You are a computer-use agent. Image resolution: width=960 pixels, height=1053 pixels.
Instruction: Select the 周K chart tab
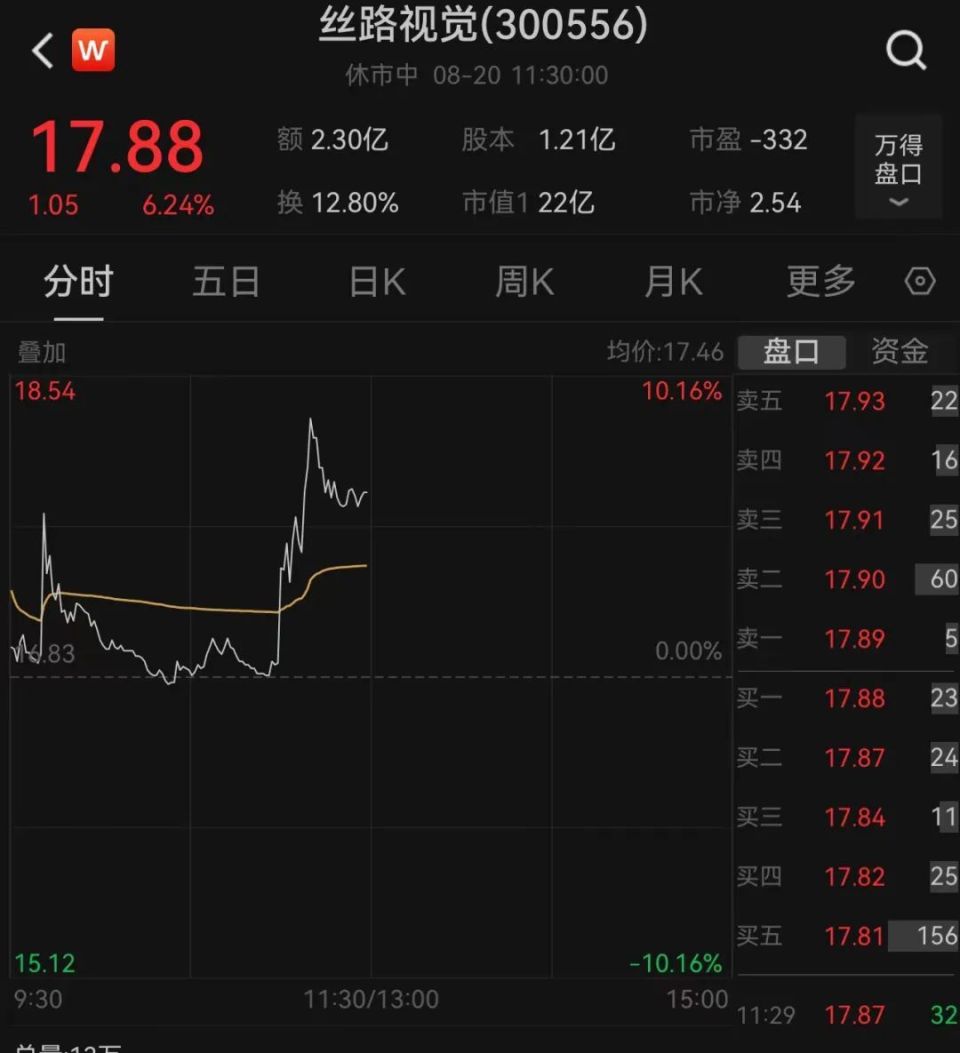click(524, 283)
